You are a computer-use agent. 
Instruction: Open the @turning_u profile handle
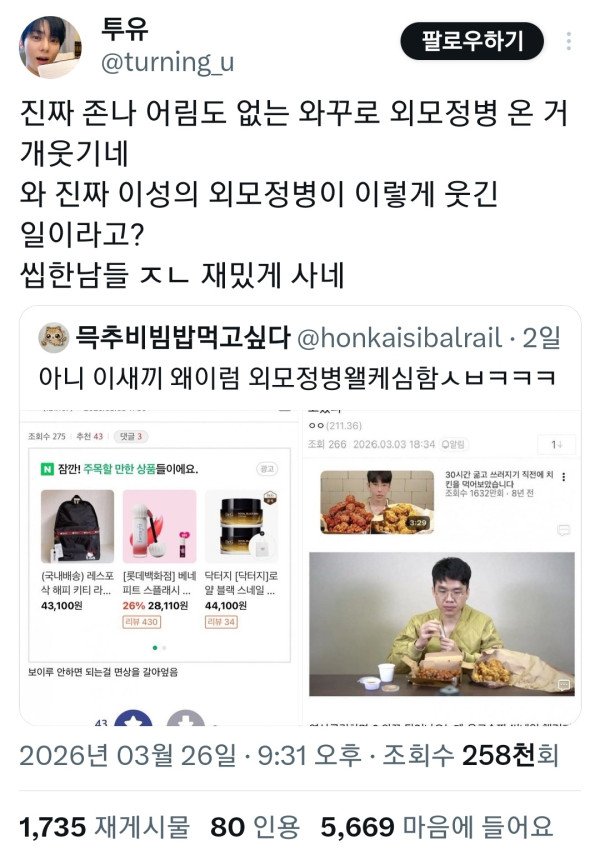point(166,62)
